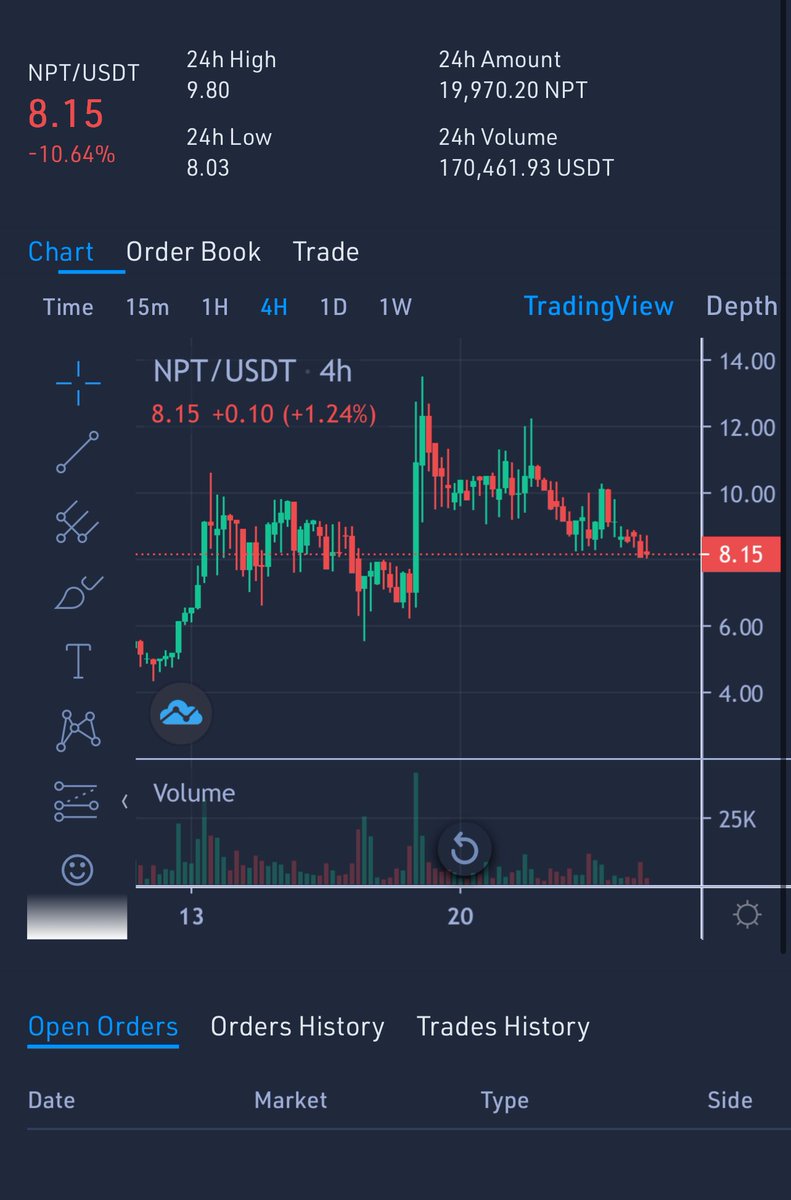Open the chart patterns tool

[x=77, y=730]
